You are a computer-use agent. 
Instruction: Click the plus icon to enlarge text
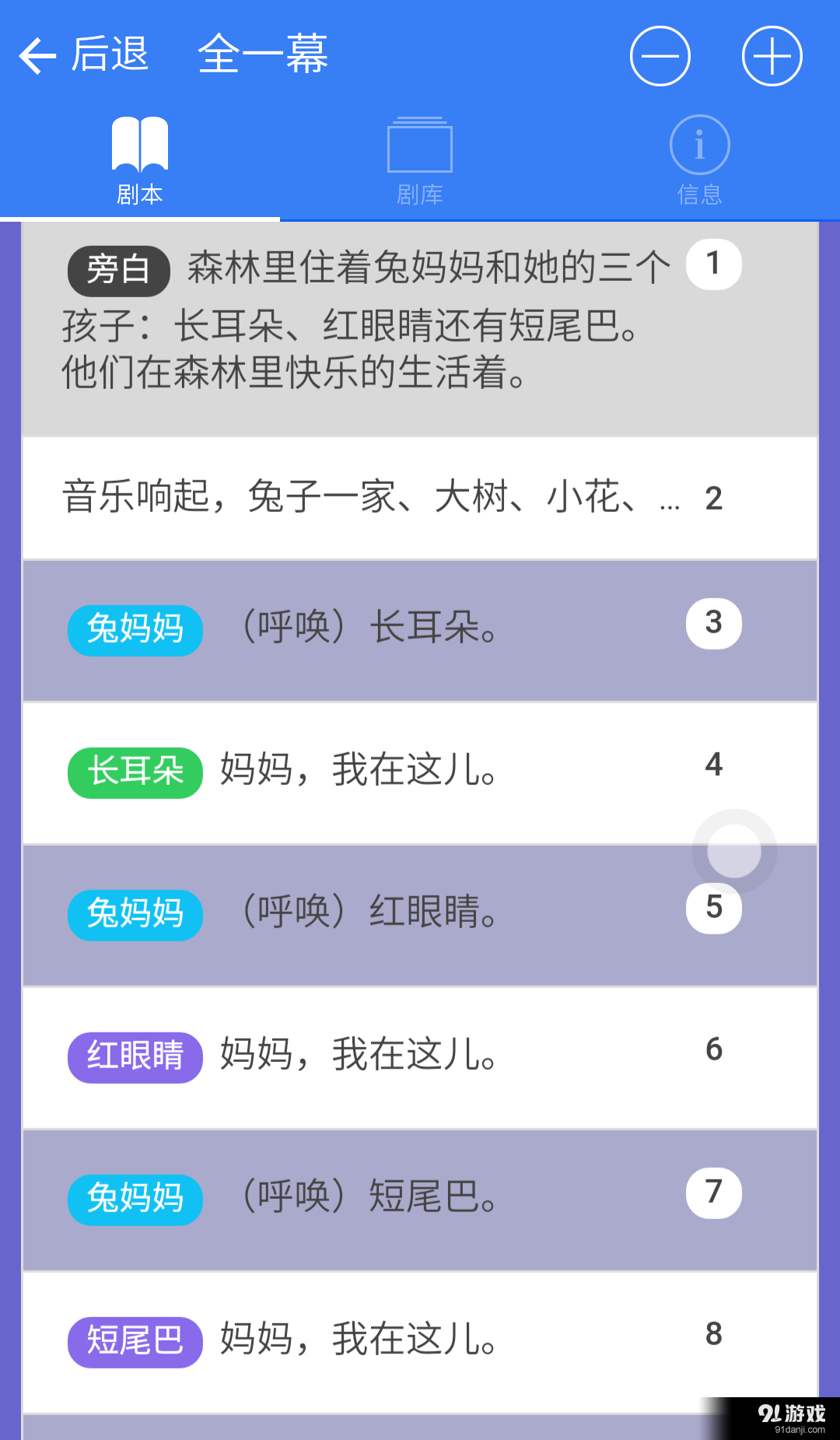pos(771,56)
